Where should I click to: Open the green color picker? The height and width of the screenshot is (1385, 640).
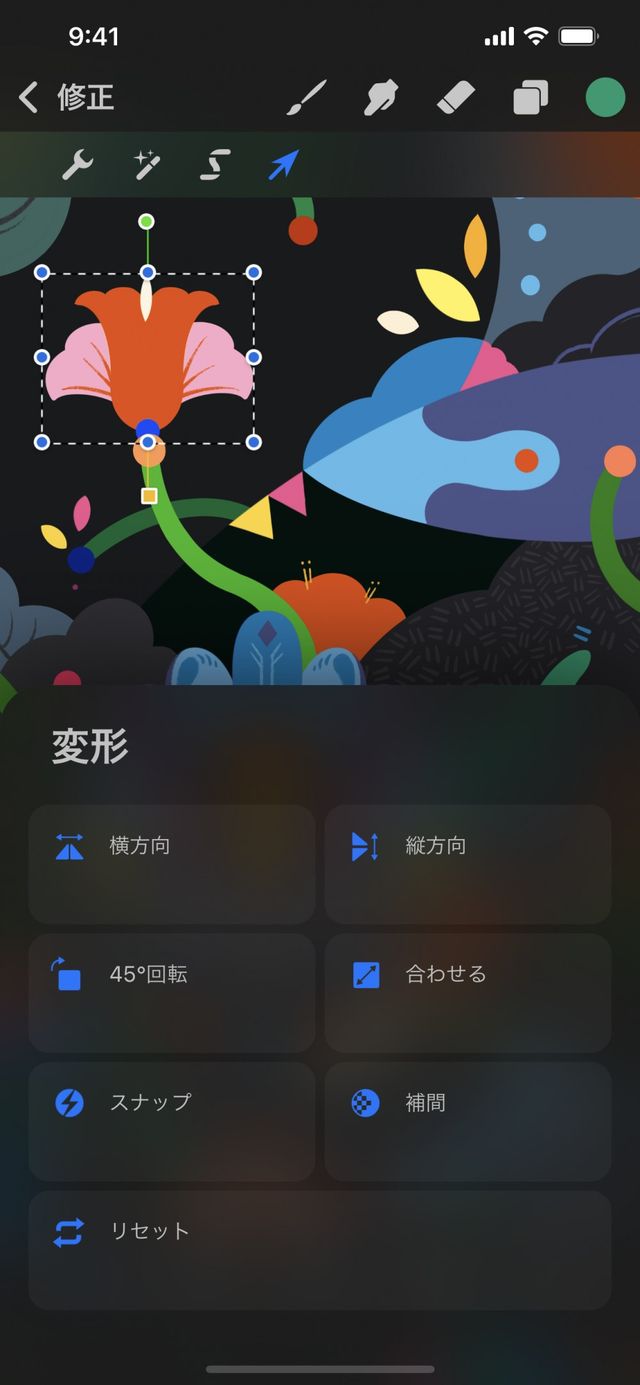(604, 98)
